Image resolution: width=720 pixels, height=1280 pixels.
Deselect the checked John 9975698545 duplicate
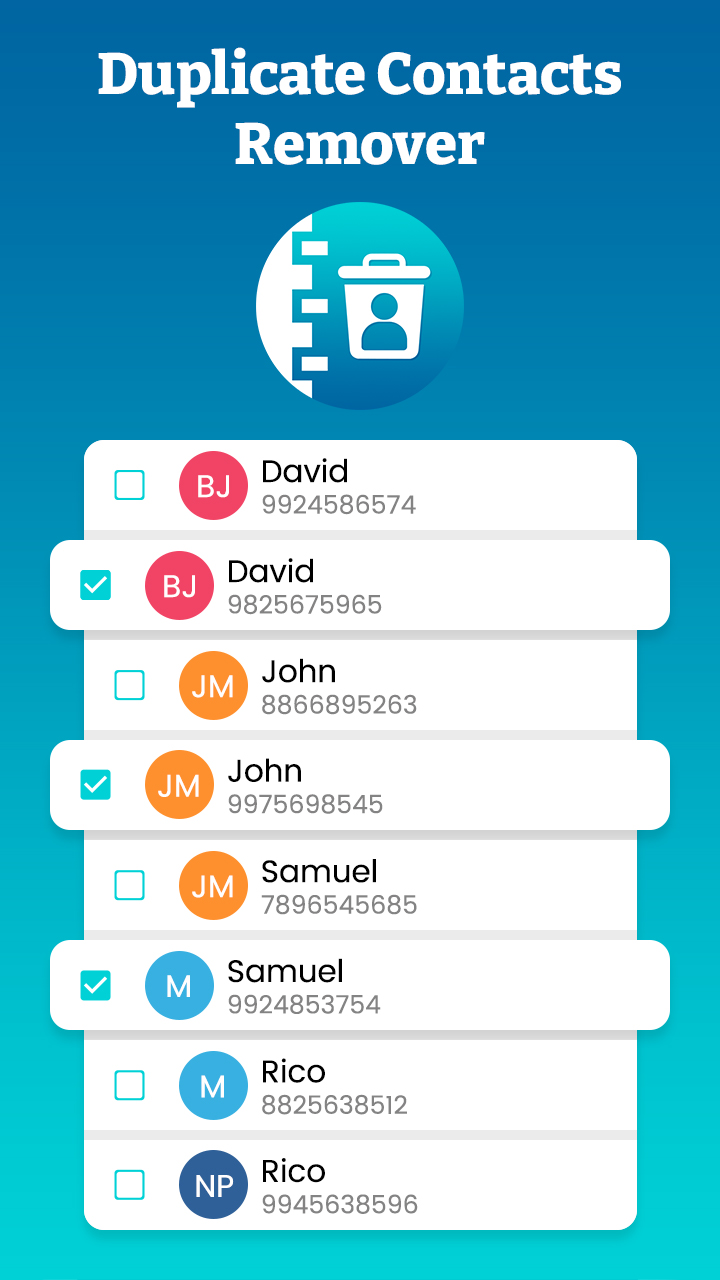(x=95, y=785)
